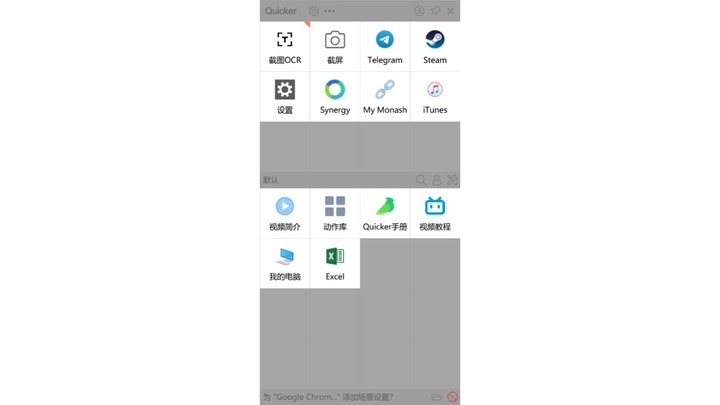Launch iTunes
The width and height of the screenshot is (720, 405).
435,96
